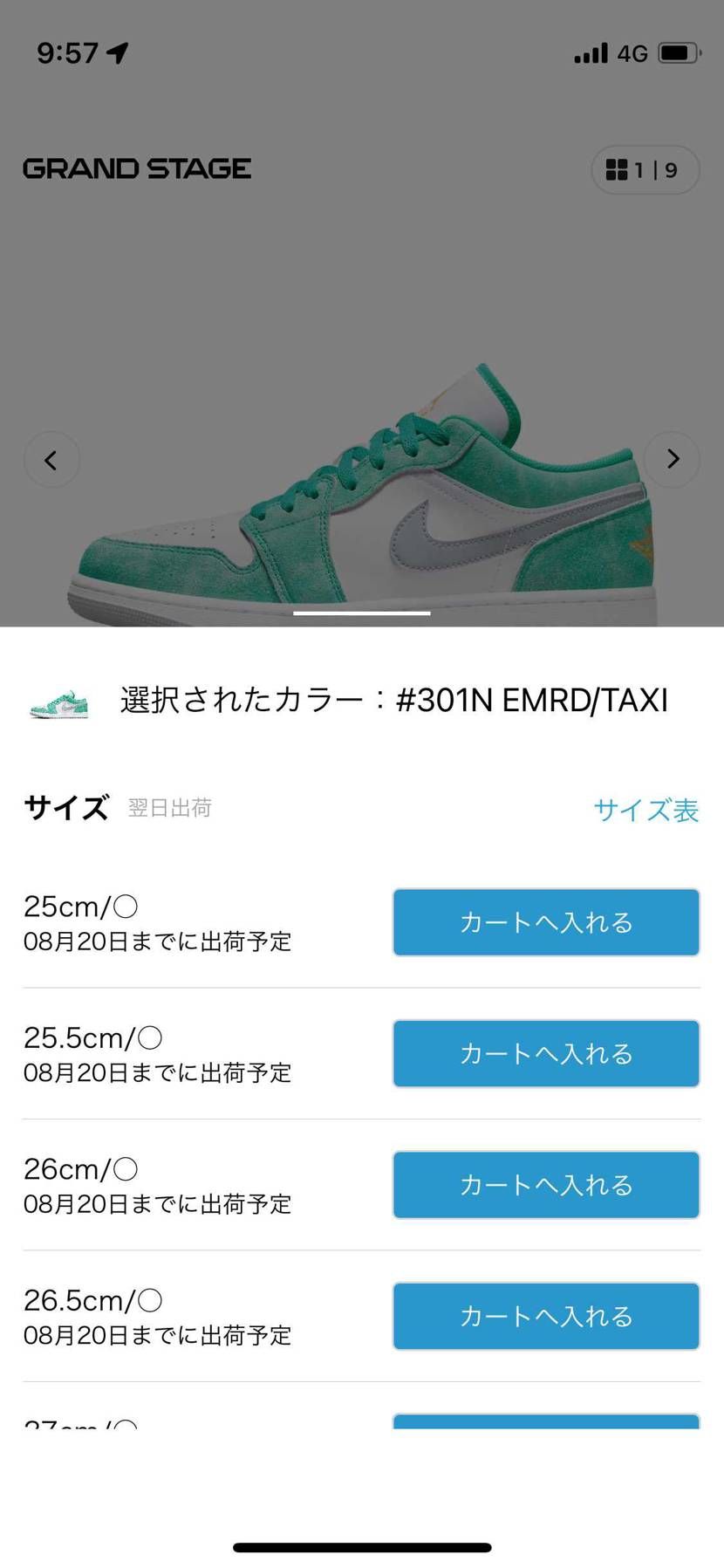Tap the battery icon in the status bar
Image resolution: width=724 pixels, height=1568 pixels.
point(680,52)
